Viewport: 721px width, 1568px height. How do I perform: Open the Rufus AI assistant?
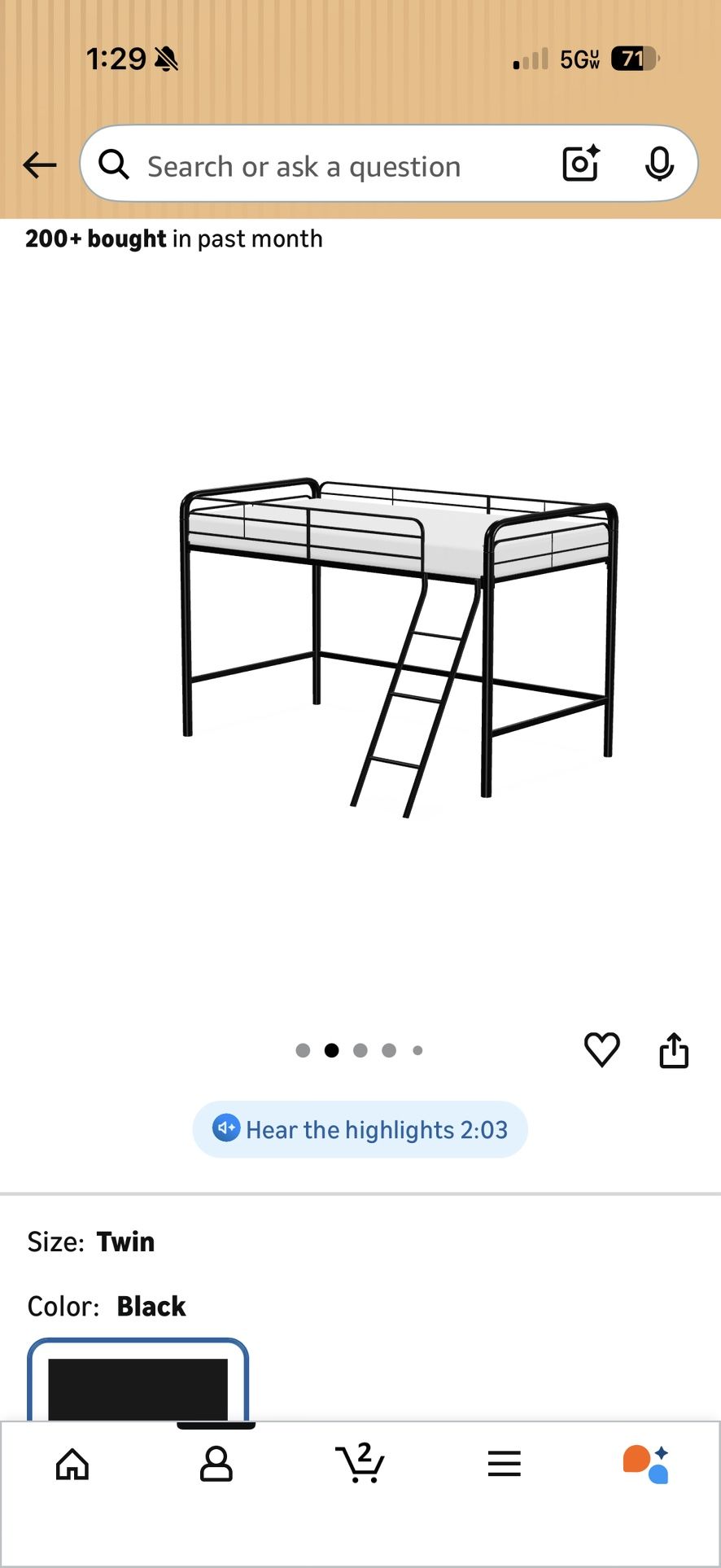click(646, 1465)
